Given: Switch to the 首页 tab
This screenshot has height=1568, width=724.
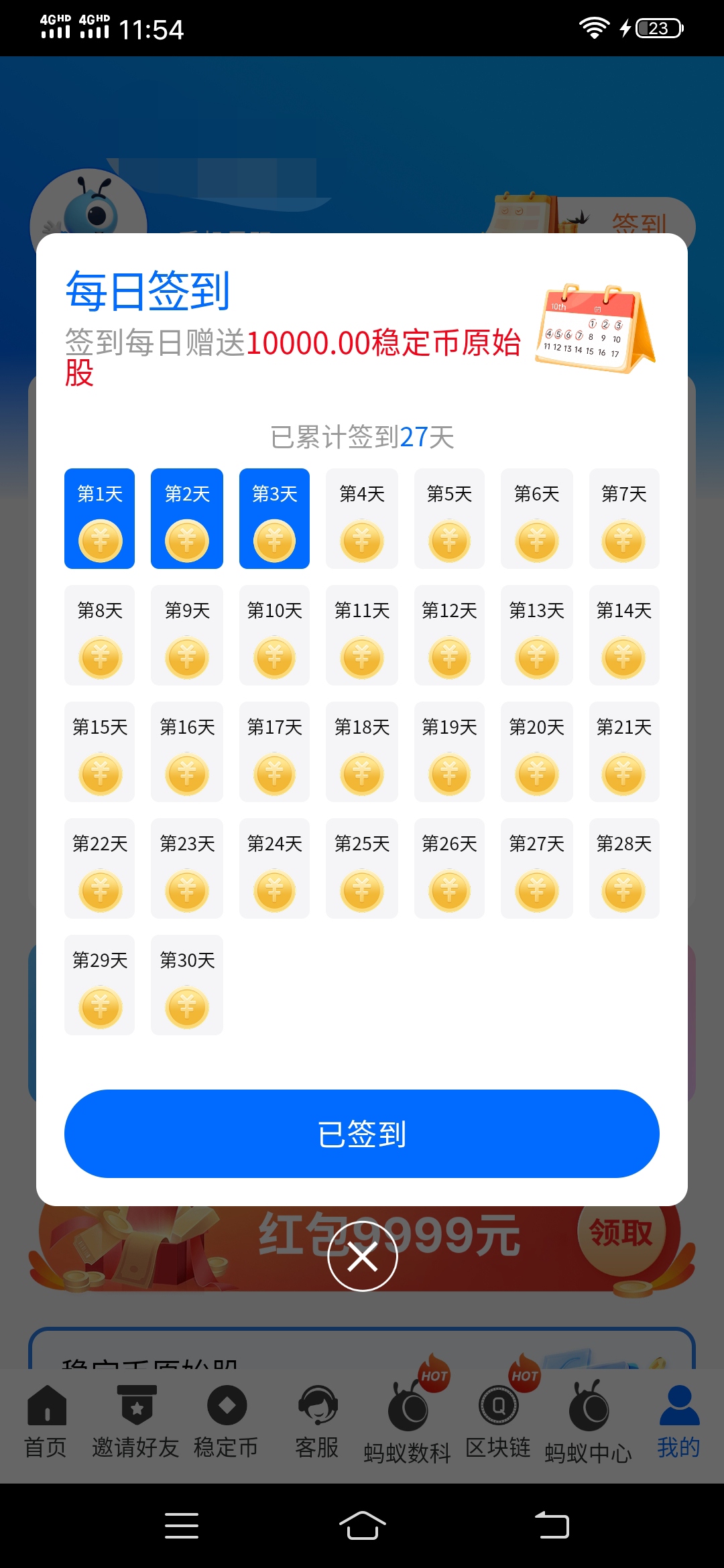Looking at the screenshot, I should (46, 1421).
